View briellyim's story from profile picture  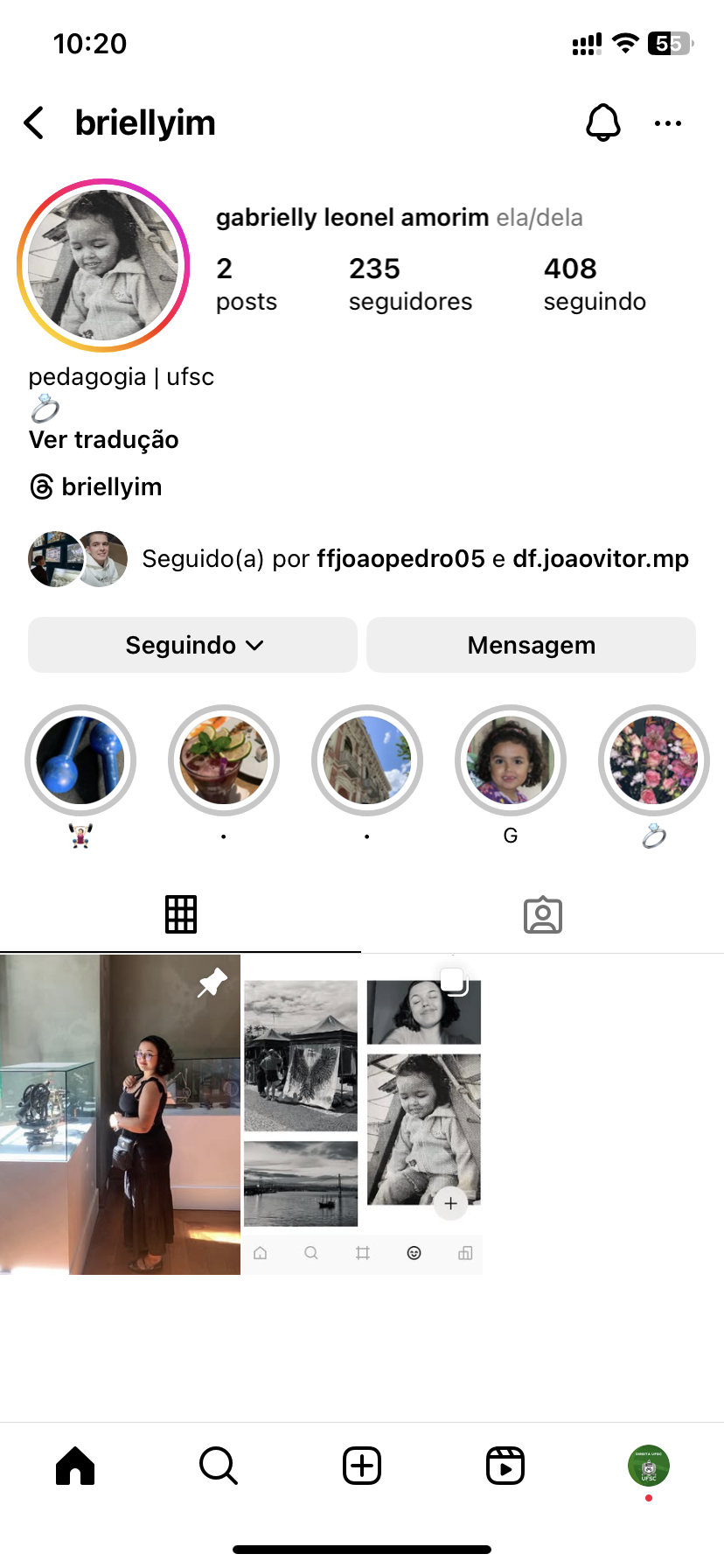tap(103, 265)
